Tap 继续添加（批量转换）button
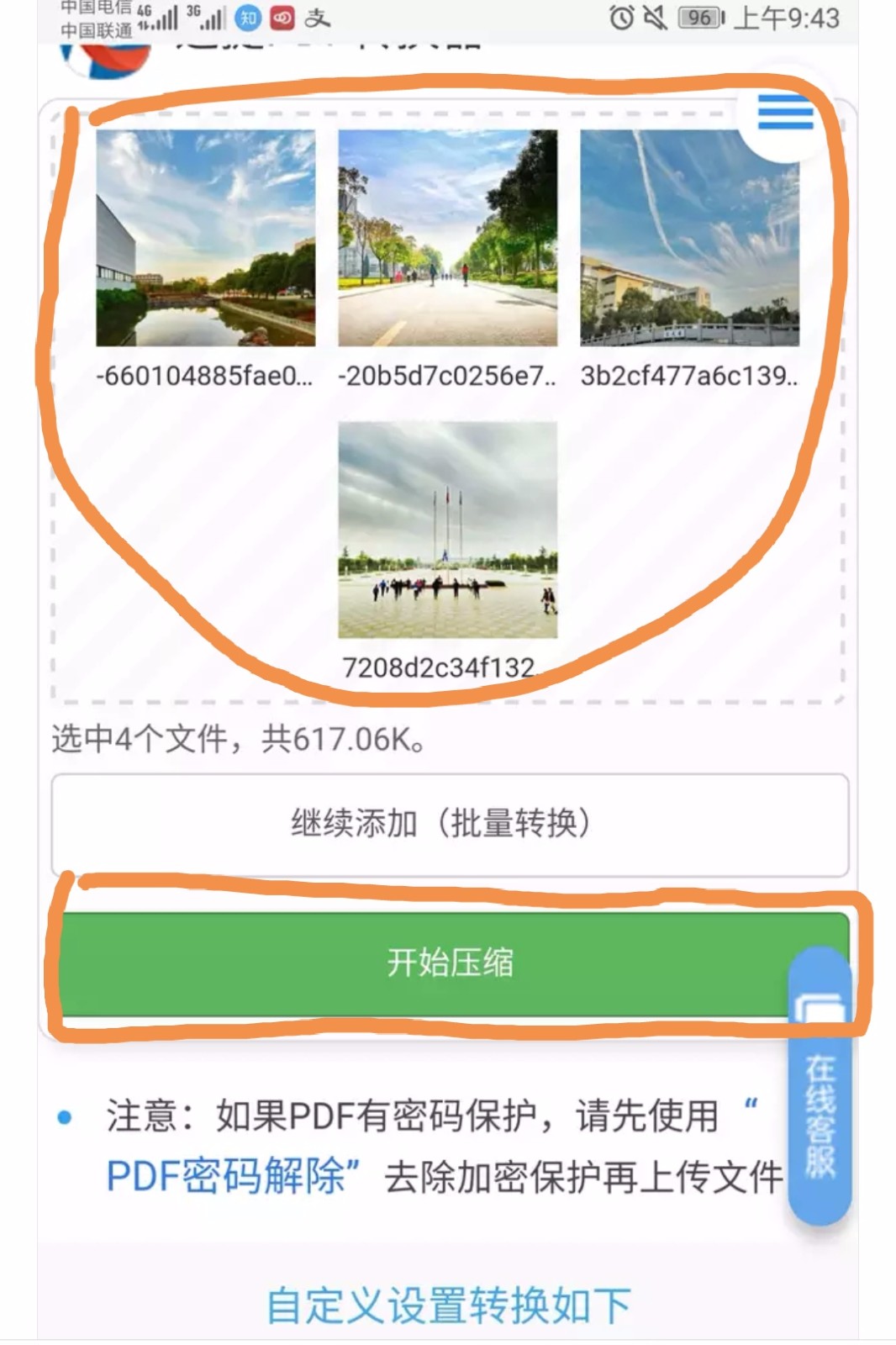 click(x=449, y=824)
